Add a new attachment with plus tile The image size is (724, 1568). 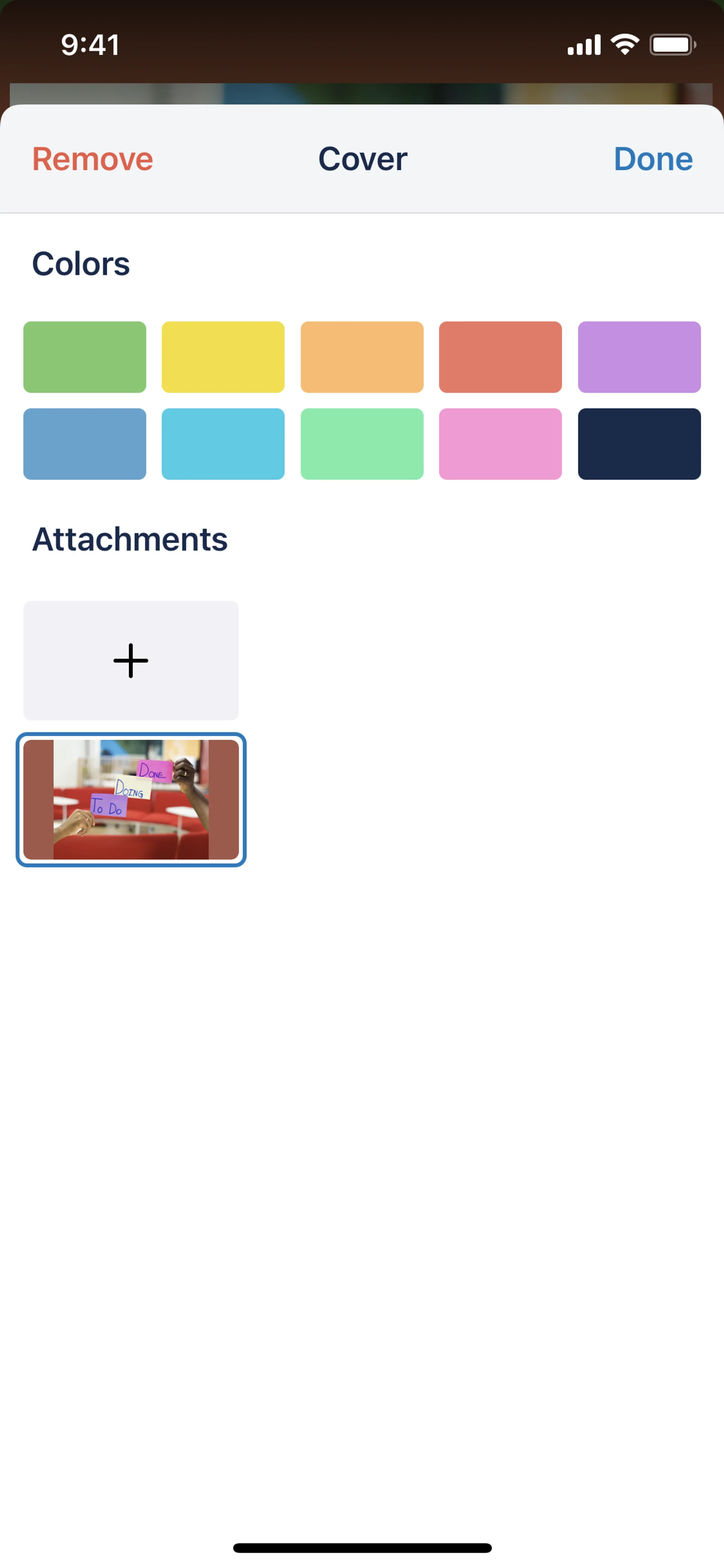pyautogui.click(x=131, y=660)
